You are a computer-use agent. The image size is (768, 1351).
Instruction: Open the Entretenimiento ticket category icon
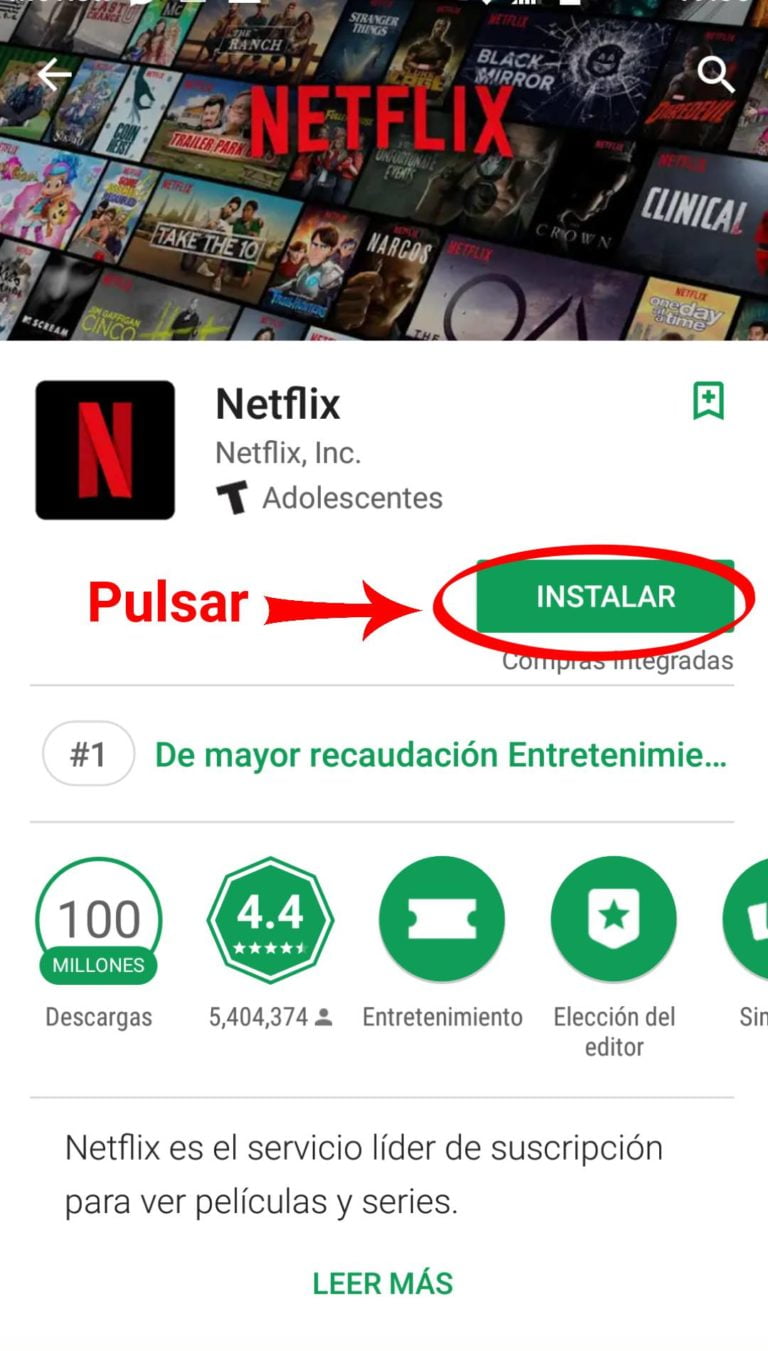pyautogui.click(x=442, y=919)
